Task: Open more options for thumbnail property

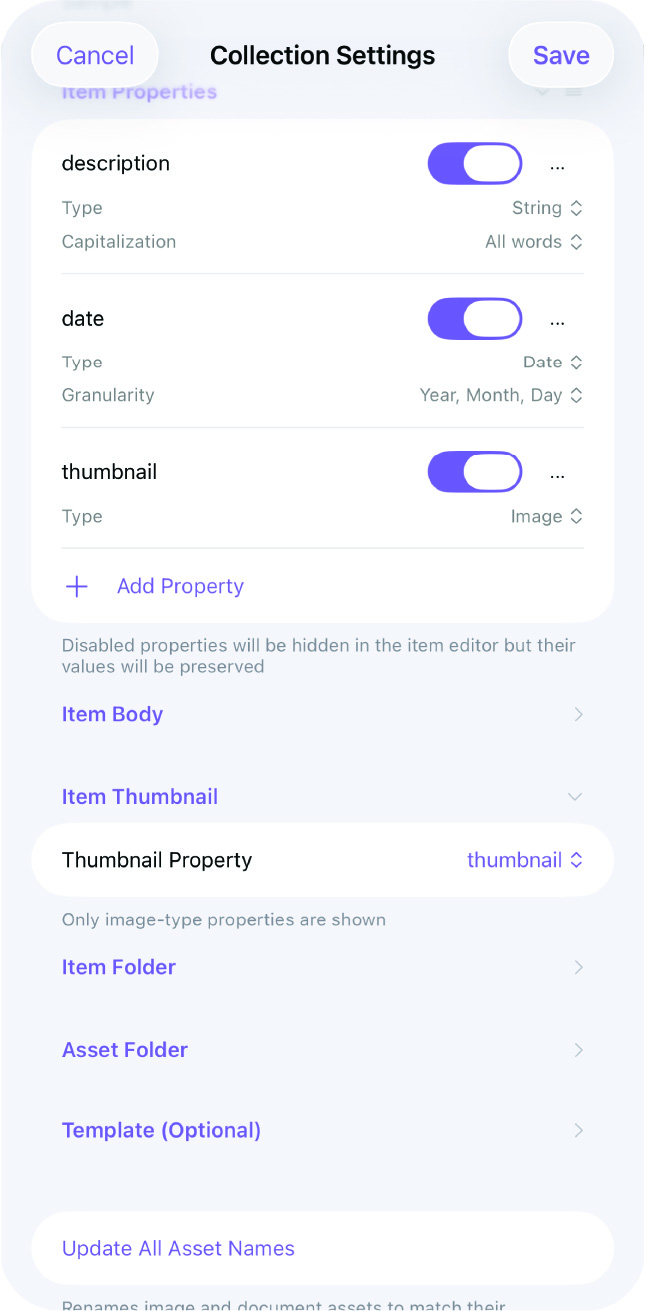Action: pyautogui.click(x=558, y=474)
